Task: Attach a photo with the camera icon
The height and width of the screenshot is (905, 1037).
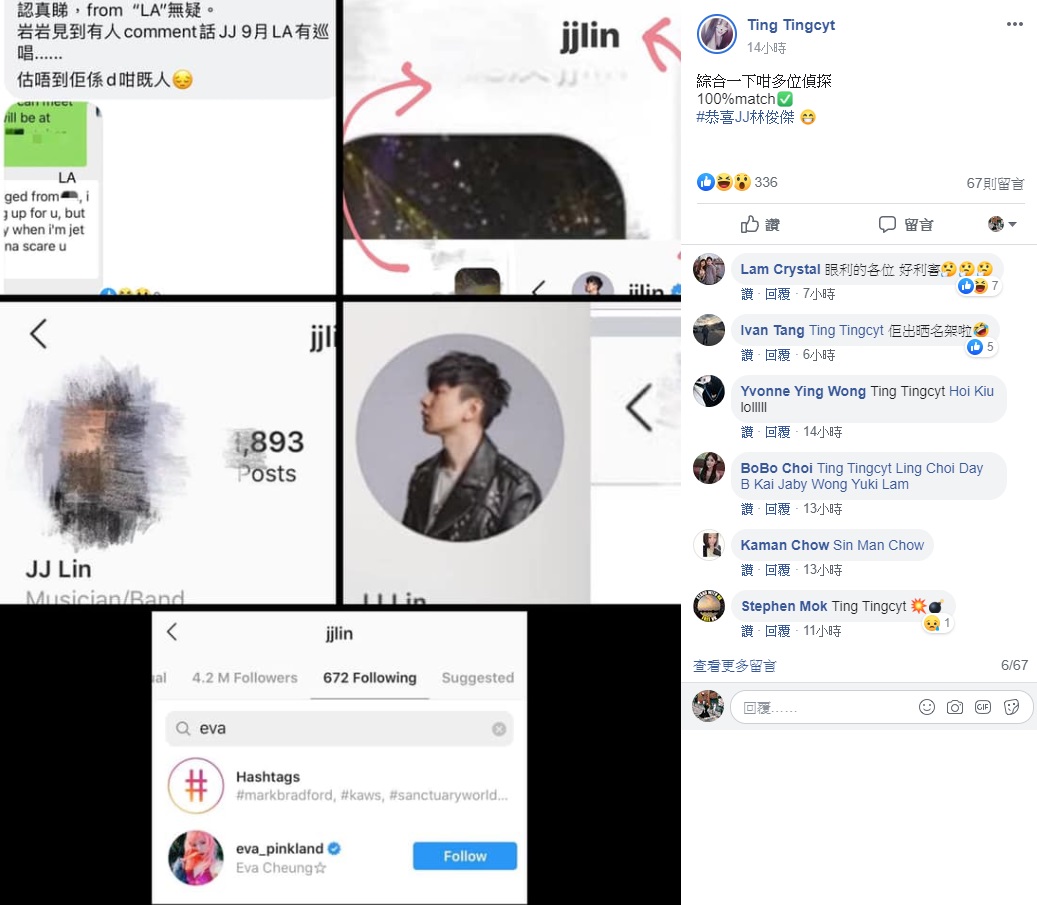Action: [x=955, y=707]
